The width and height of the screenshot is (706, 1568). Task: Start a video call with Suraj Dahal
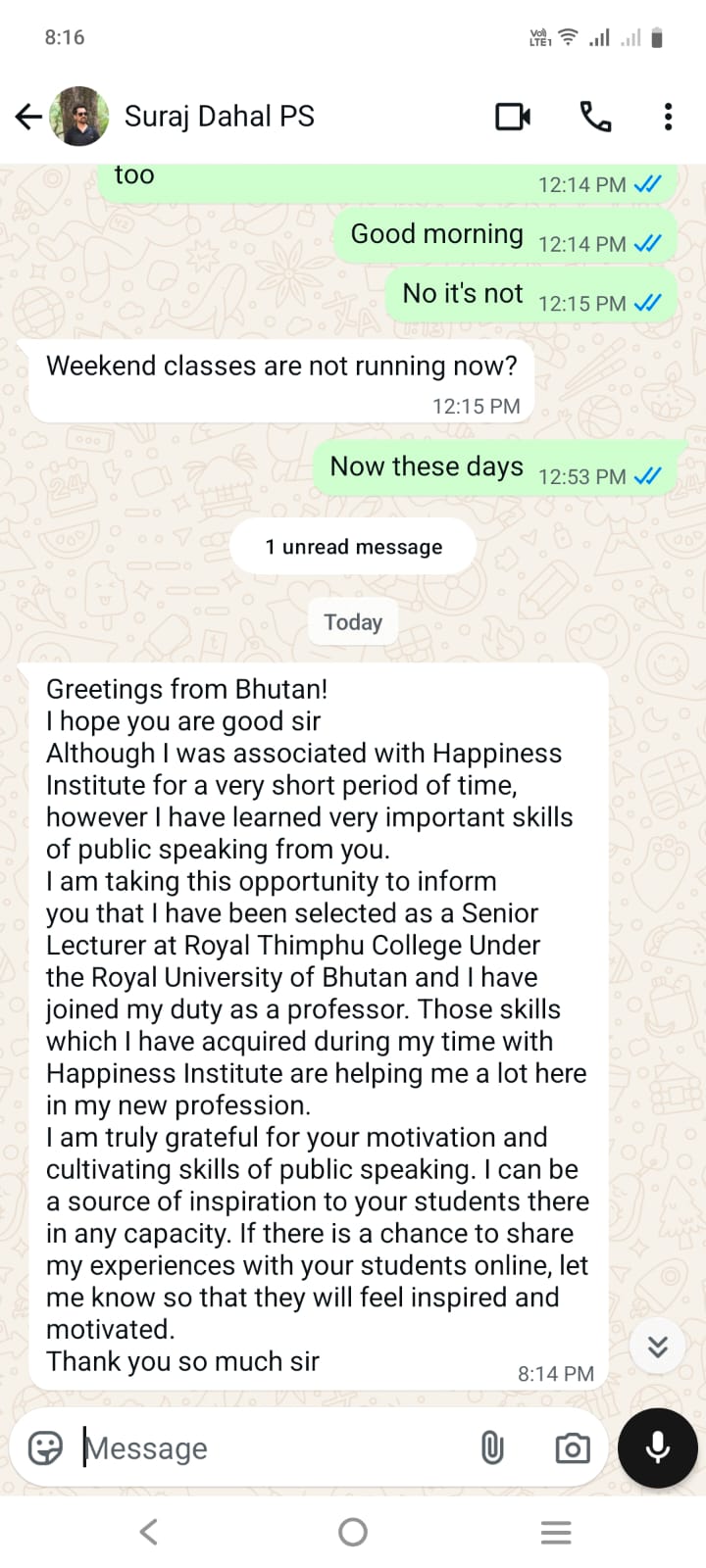pyautogui.click(x=512, y=117)
